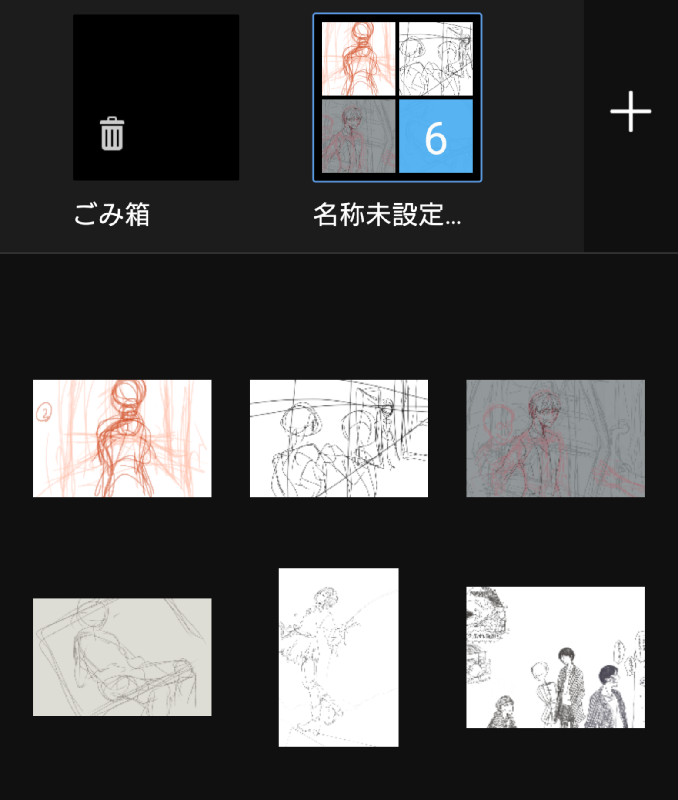Open the manga drawing with several characters
This screenshot has height=800, width=678.
pos(555,657)
